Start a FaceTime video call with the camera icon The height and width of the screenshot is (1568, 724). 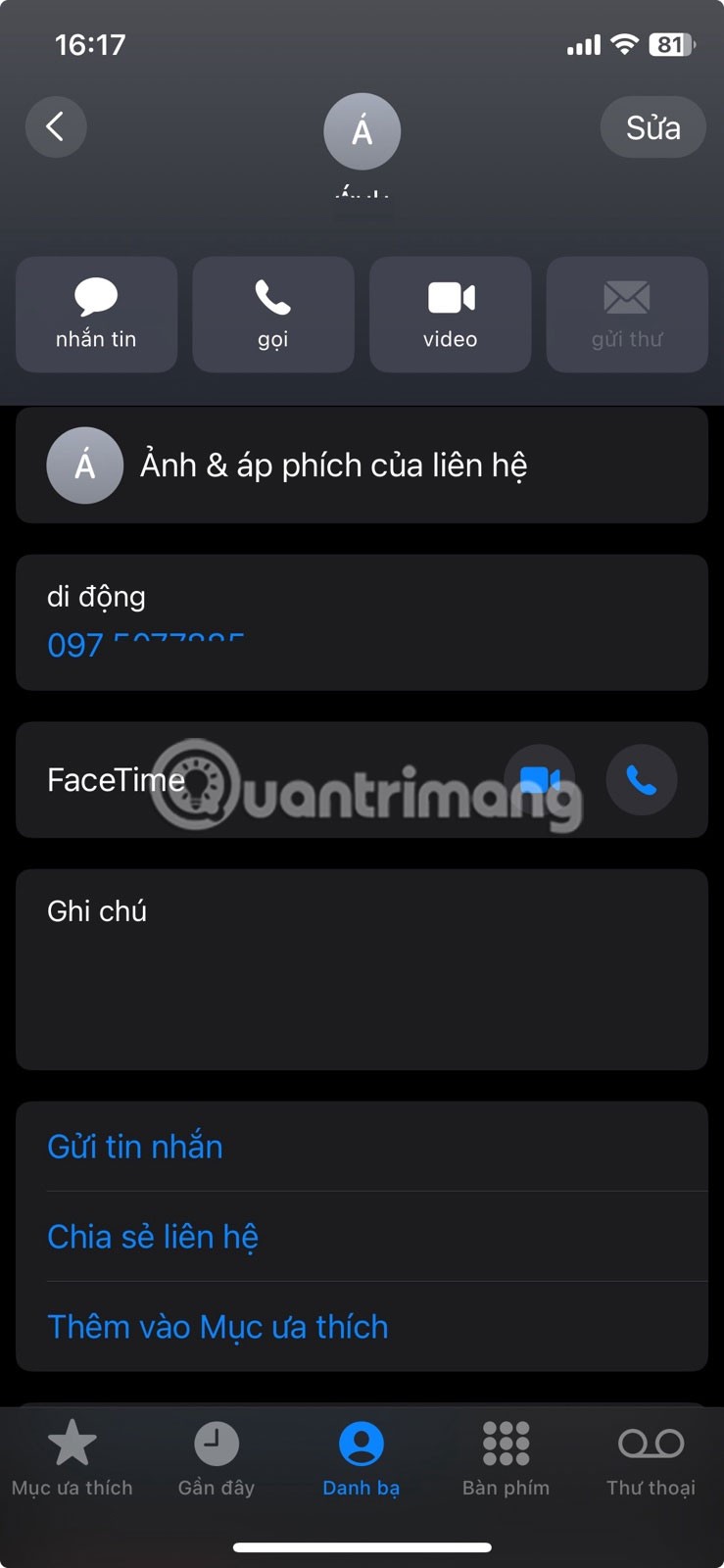click(x=539, y=780)
